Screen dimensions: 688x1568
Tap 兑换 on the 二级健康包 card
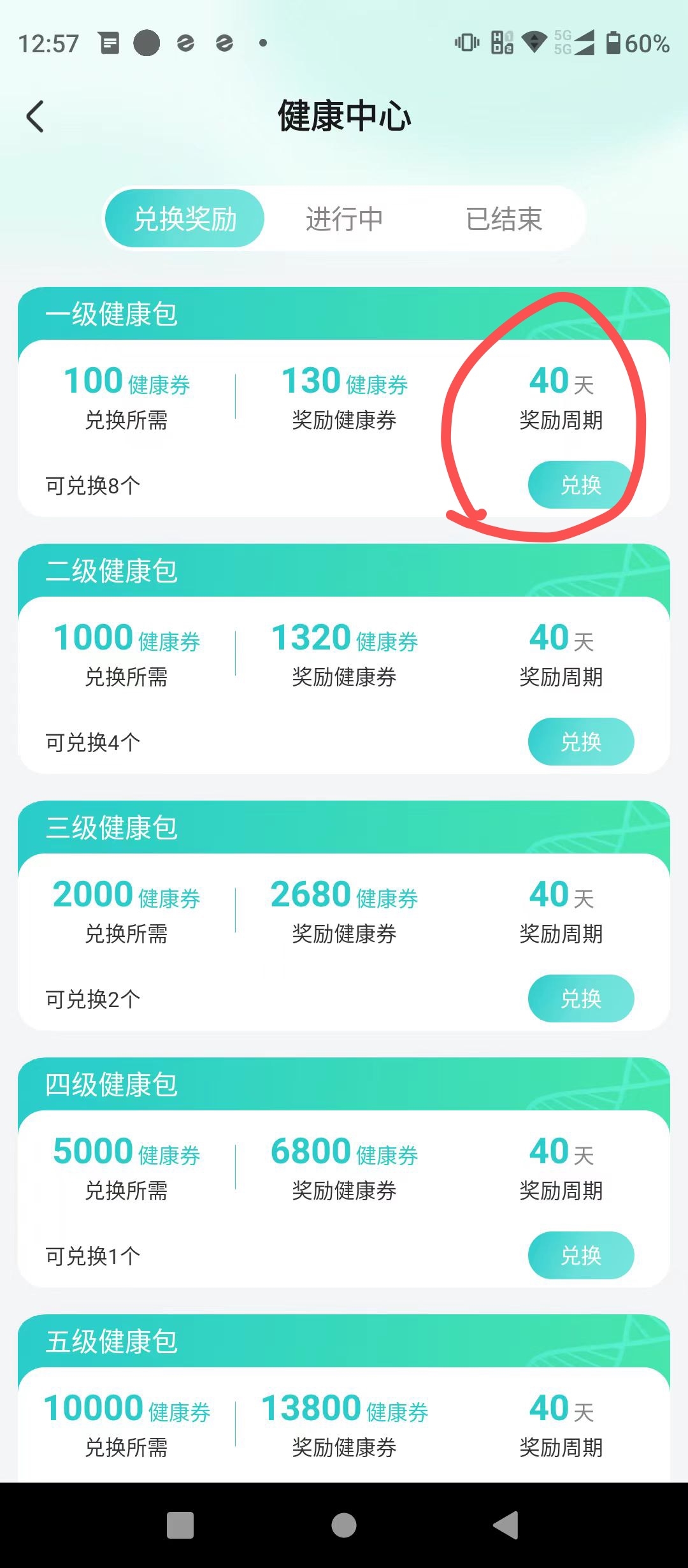pos(581,741)
